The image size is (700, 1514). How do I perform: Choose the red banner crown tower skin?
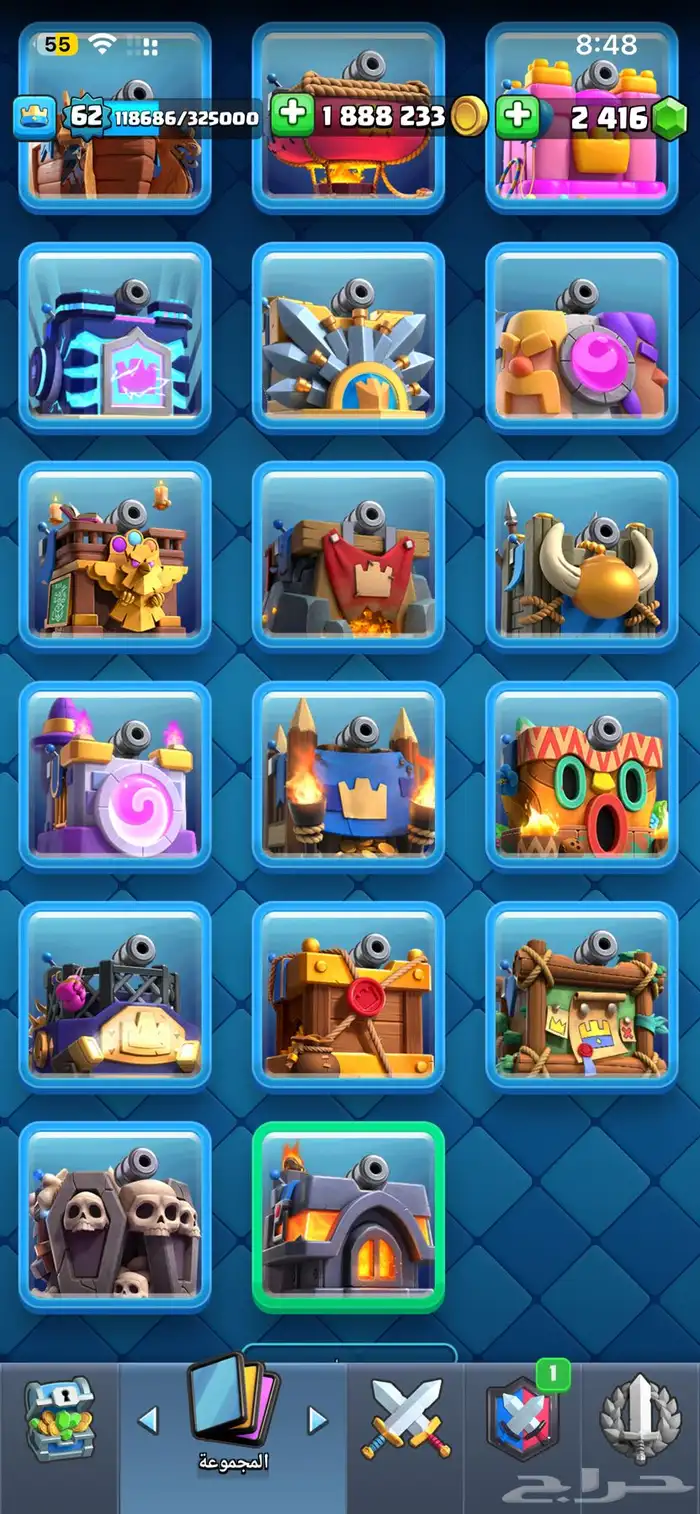click(x=348, y=556)
